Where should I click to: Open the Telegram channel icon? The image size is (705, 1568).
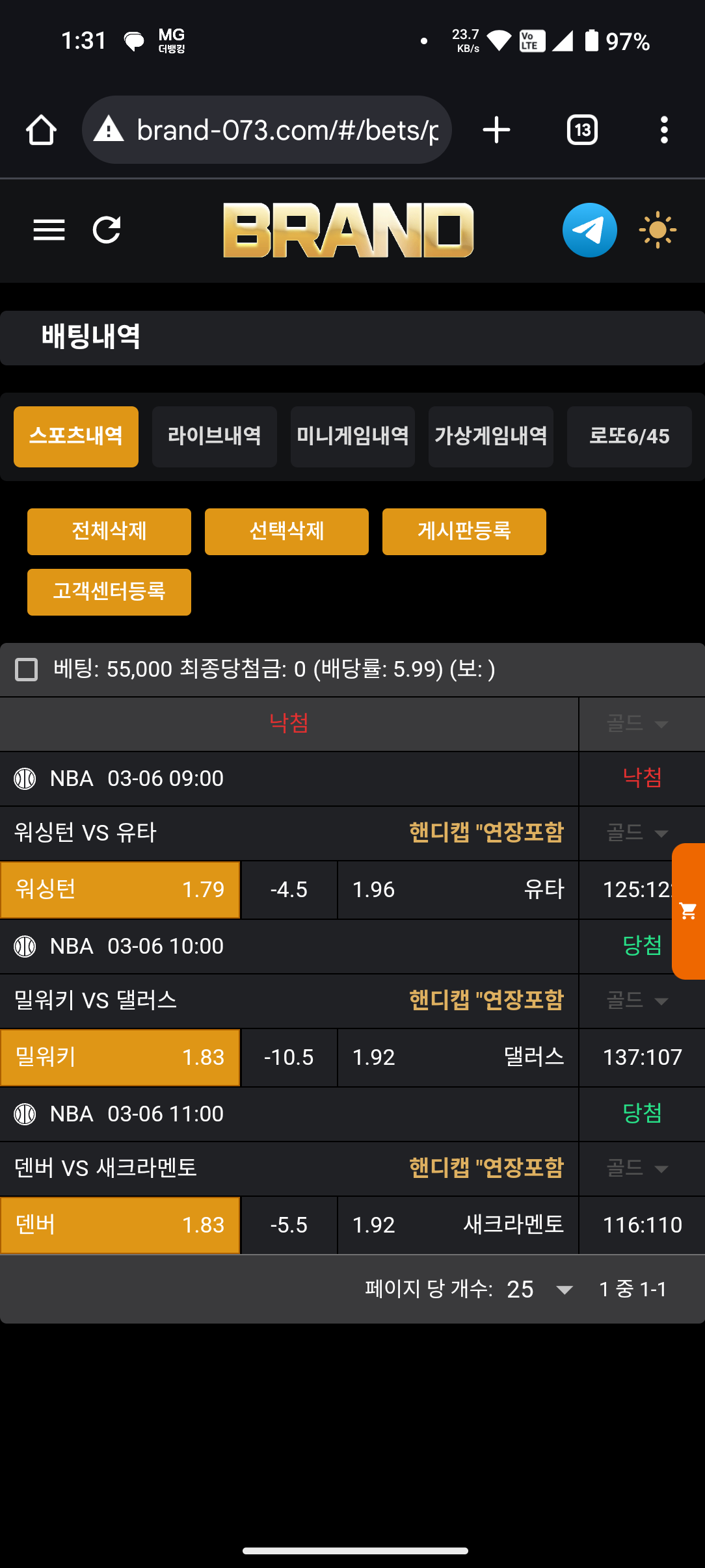pyautogui.click(x=589, y=230)
